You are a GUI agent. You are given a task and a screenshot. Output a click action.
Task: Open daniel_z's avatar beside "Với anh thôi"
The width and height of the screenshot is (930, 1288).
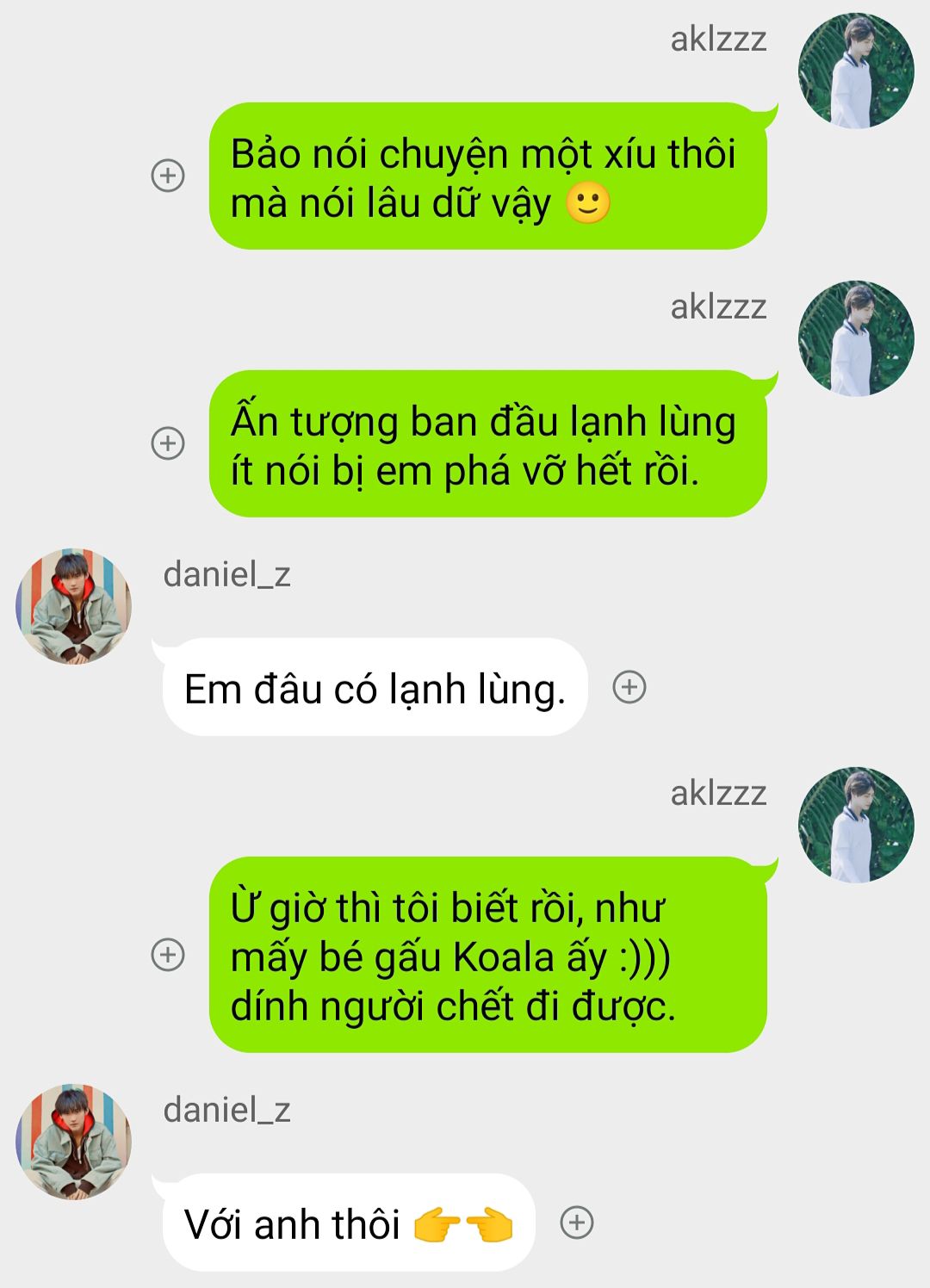tap(74, 1142)
